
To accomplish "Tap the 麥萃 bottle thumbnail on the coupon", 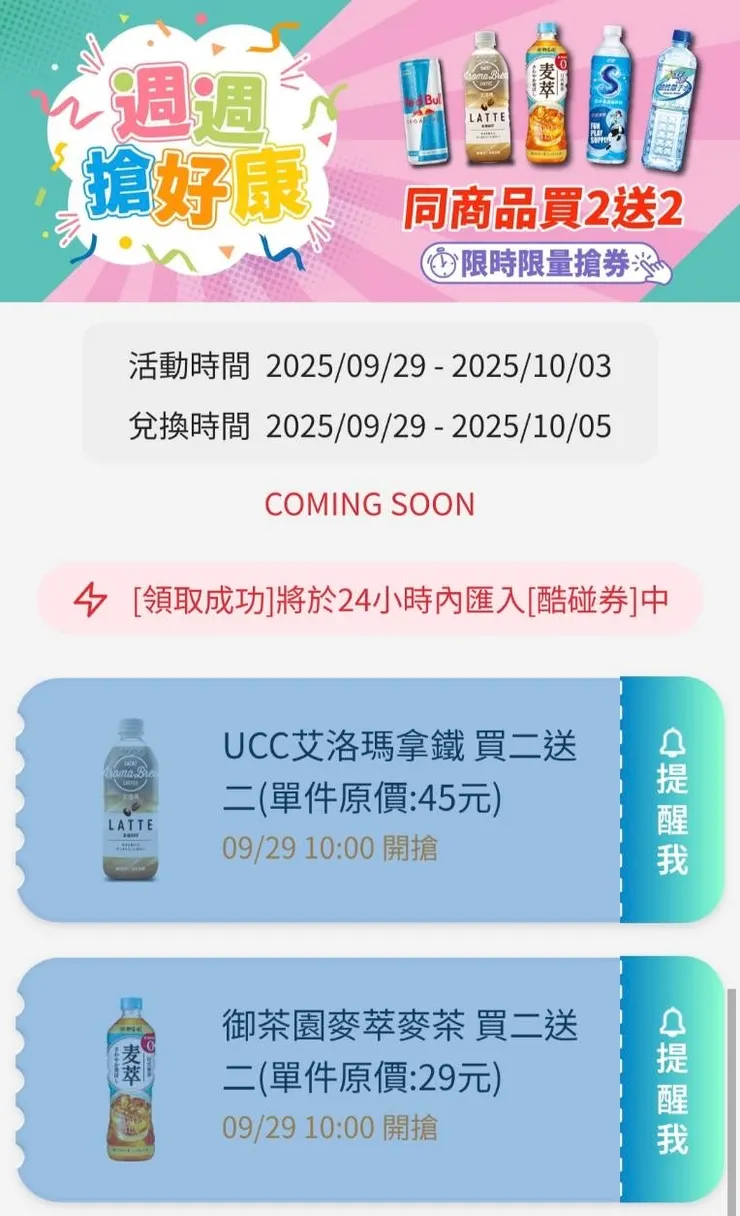I will tap(128, 1076).
